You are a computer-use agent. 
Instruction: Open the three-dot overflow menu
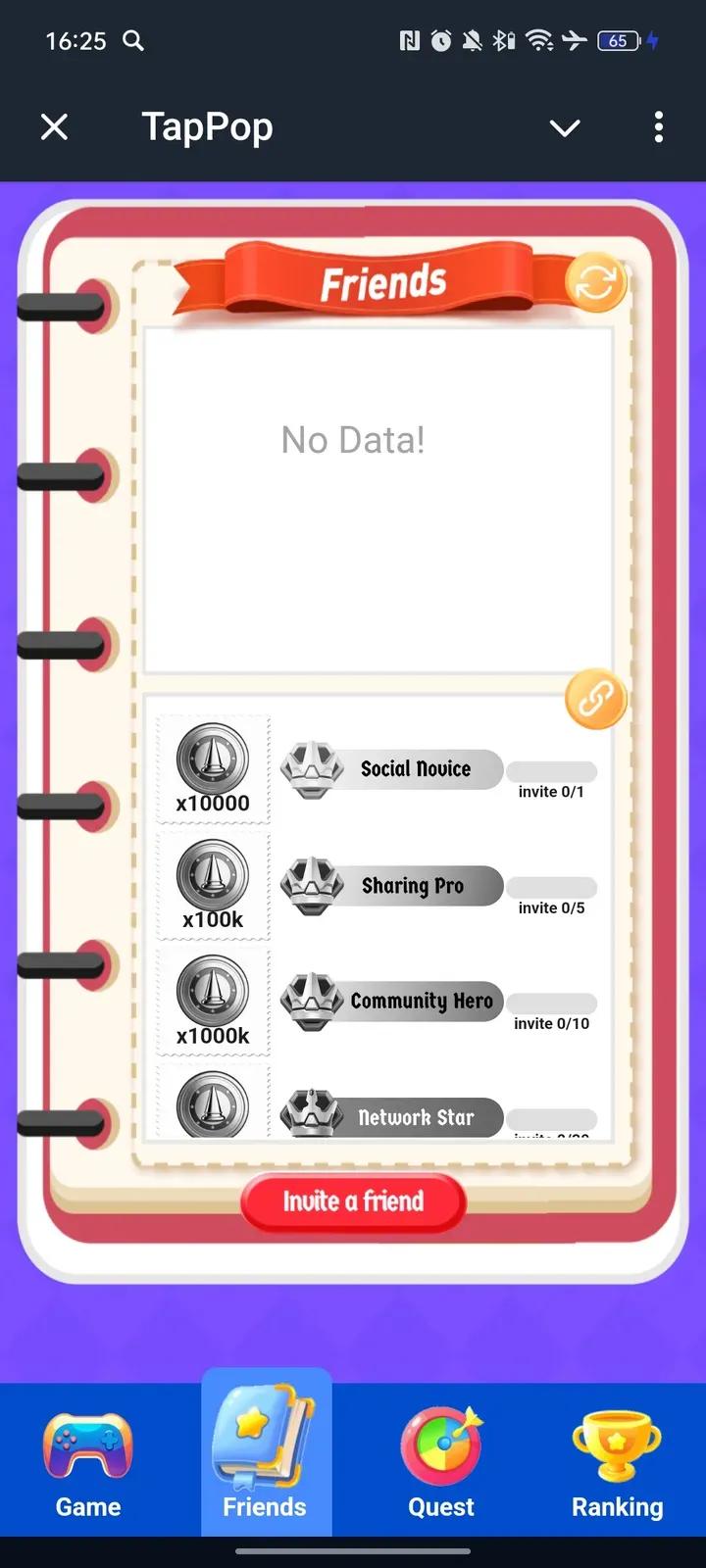click(658, 126)
